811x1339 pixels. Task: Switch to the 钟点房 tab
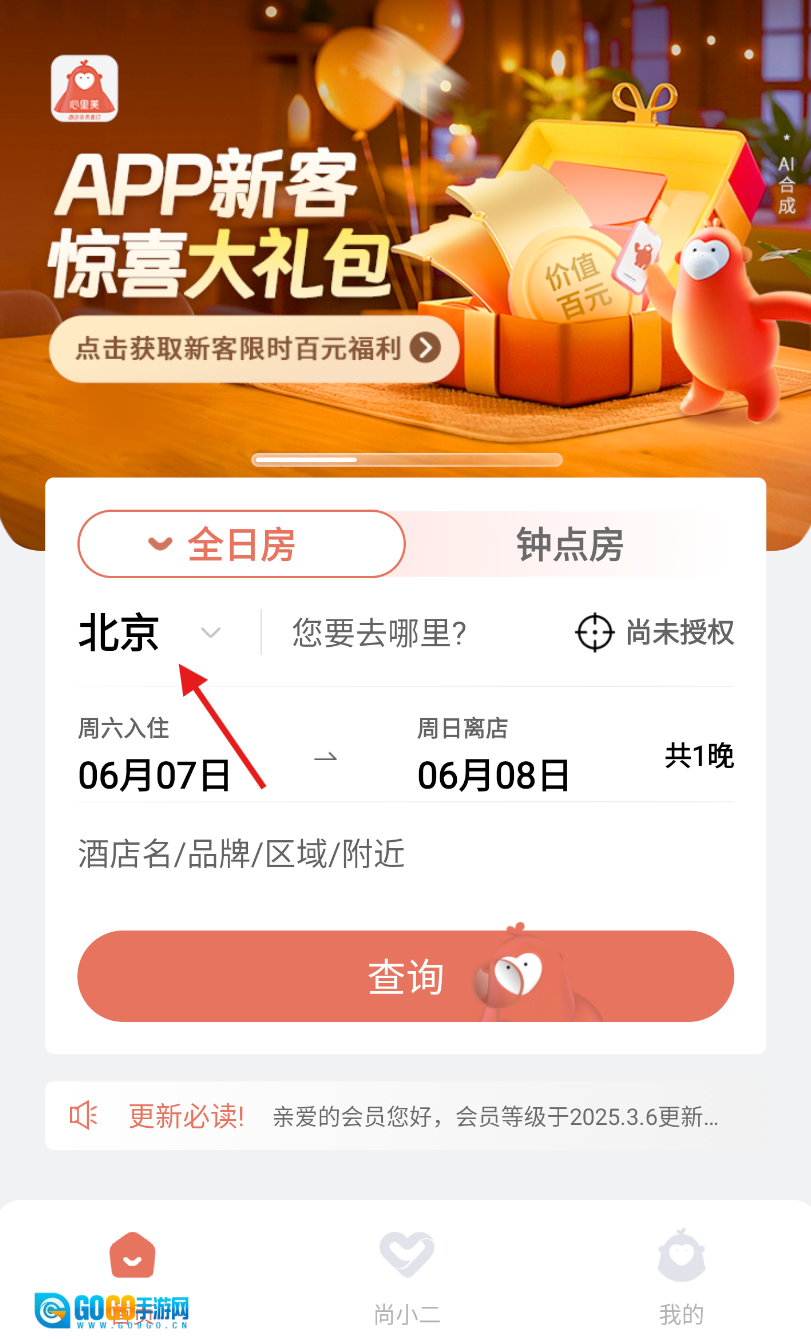click(x=569, y=545)
